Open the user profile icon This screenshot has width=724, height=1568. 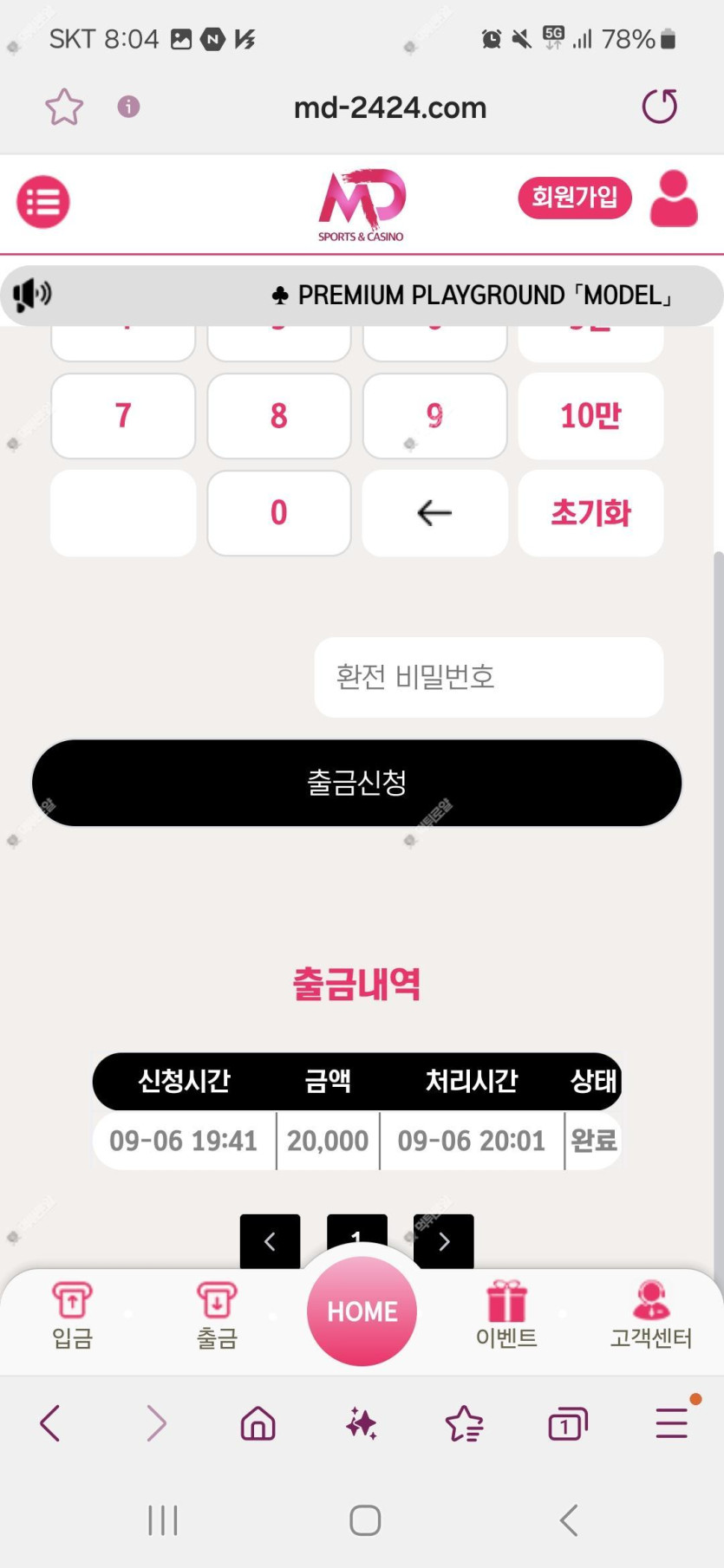pyautogui.click(x=674, y=198)
